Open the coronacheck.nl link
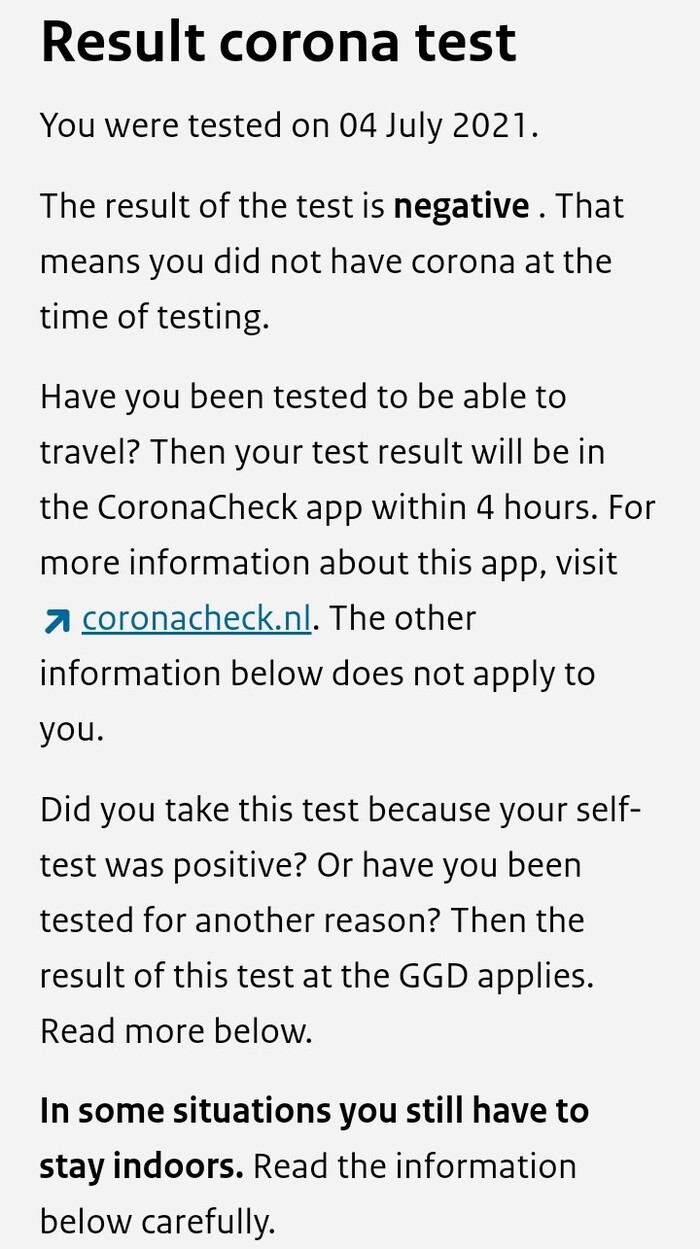The width and height of the screenshot is (700, 1249). tap(196, 619)
